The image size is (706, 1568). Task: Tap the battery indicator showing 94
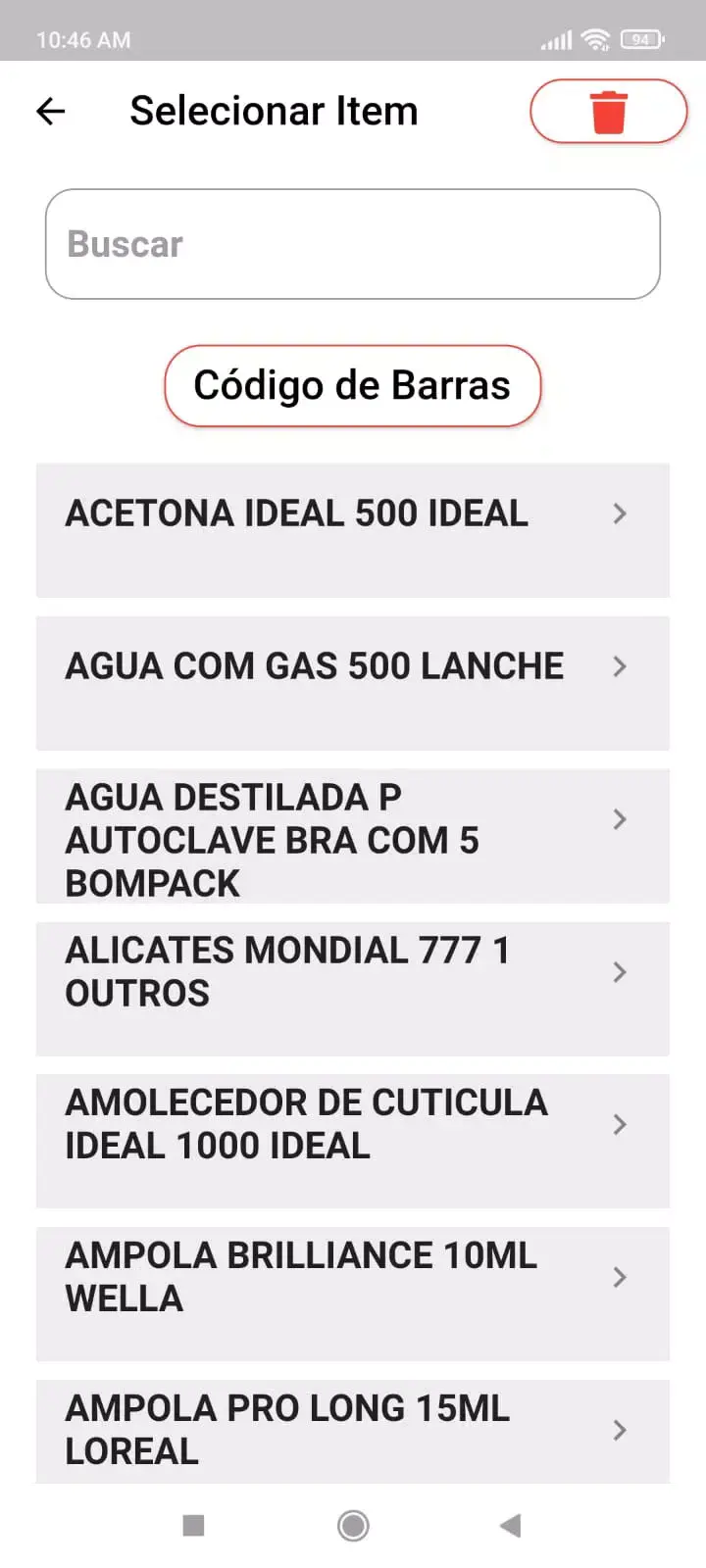click(642, 40)
